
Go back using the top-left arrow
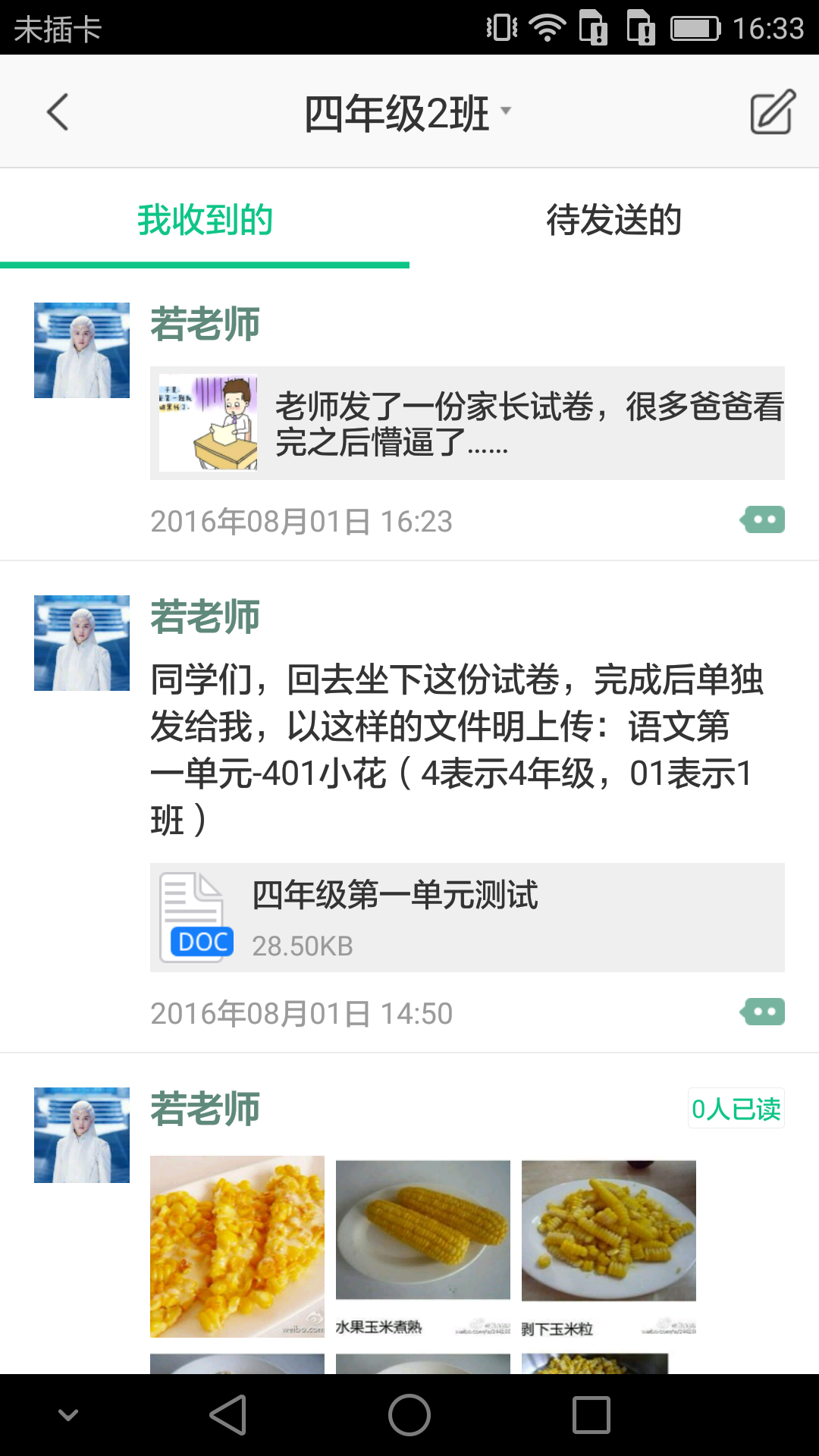[58, 112]
